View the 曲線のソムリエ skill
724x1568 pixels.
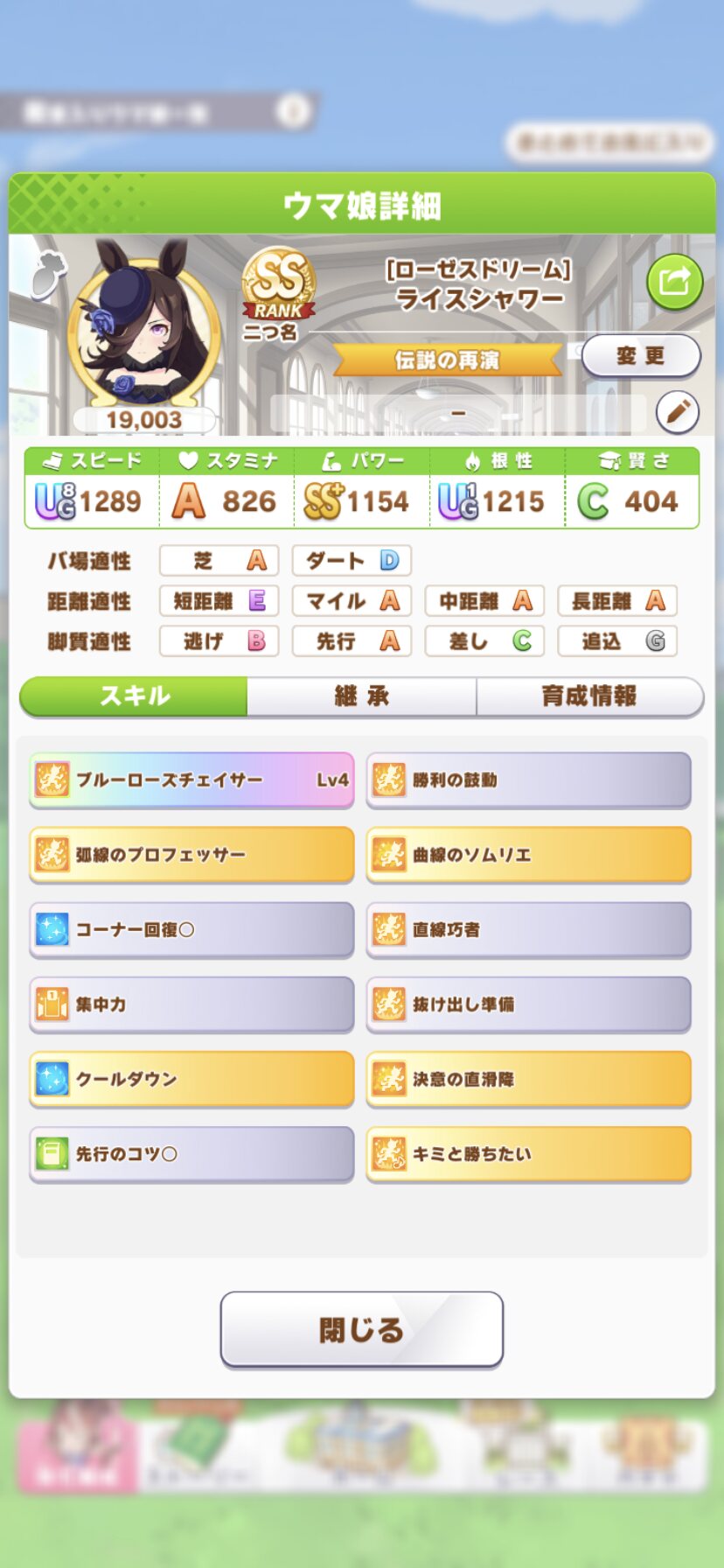coord(529,855)
